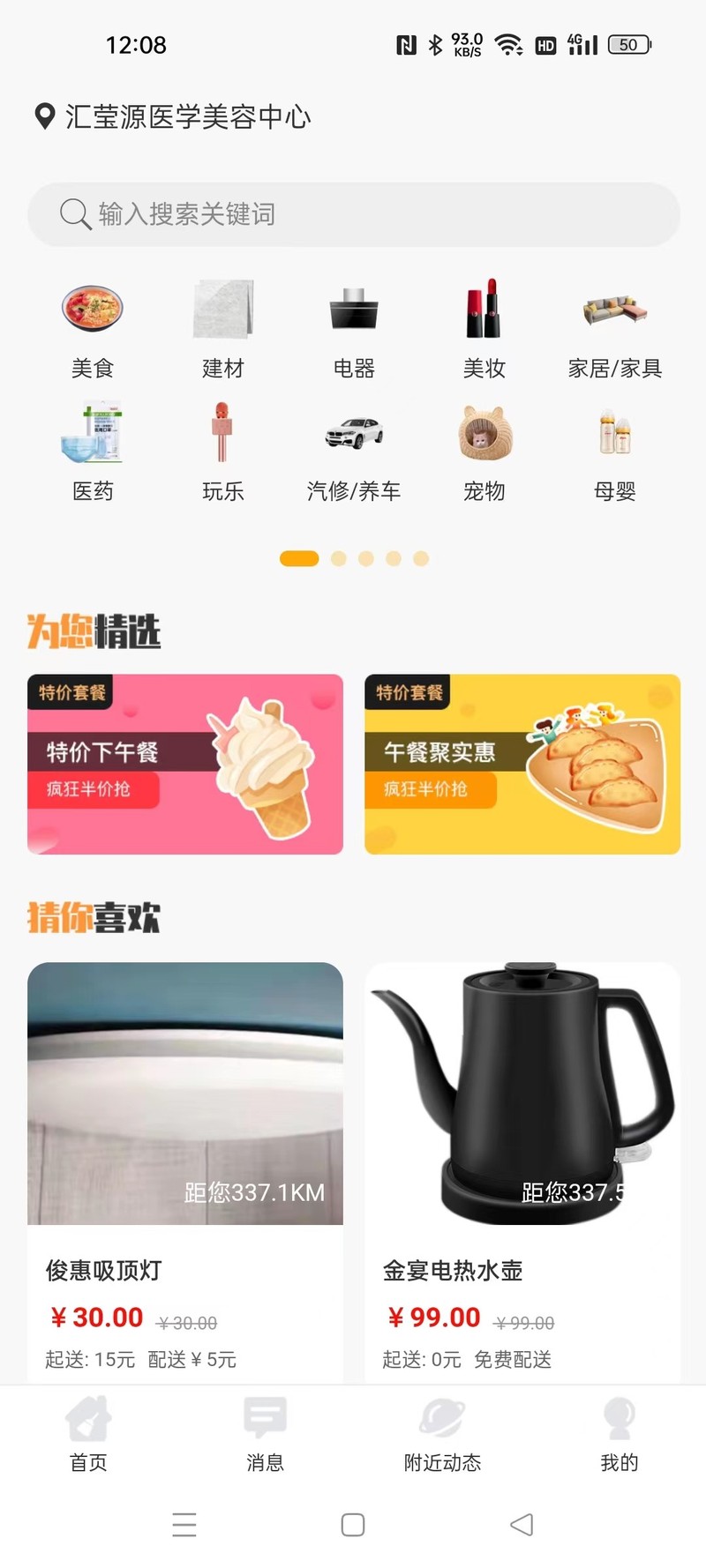Screen dimensions: 706x1568
Task: Tap the search keyword input box
Action: [x=353, y=214]
